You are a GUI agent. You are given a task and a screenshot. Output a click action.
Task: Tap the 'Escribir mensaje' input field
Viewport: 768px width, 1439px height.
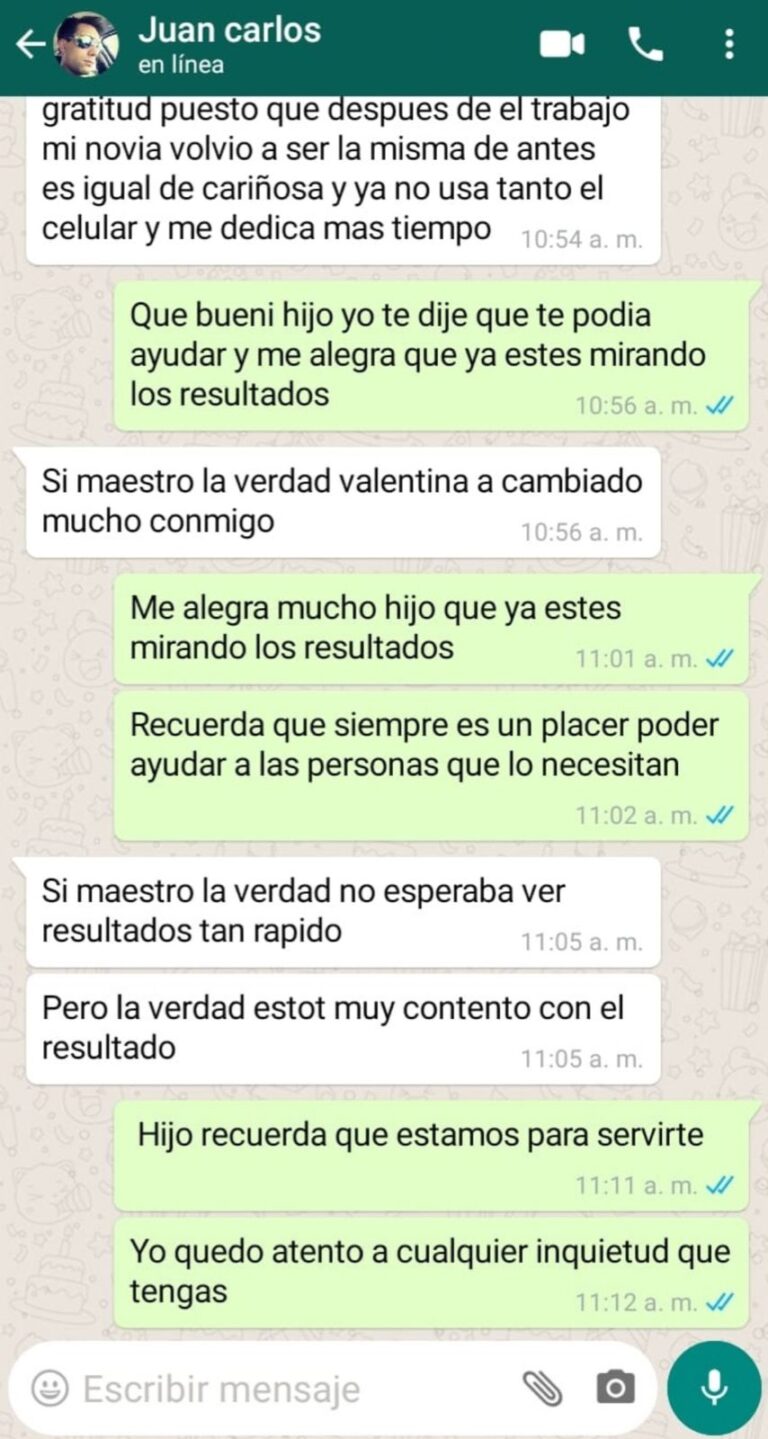pos(250,1387)
